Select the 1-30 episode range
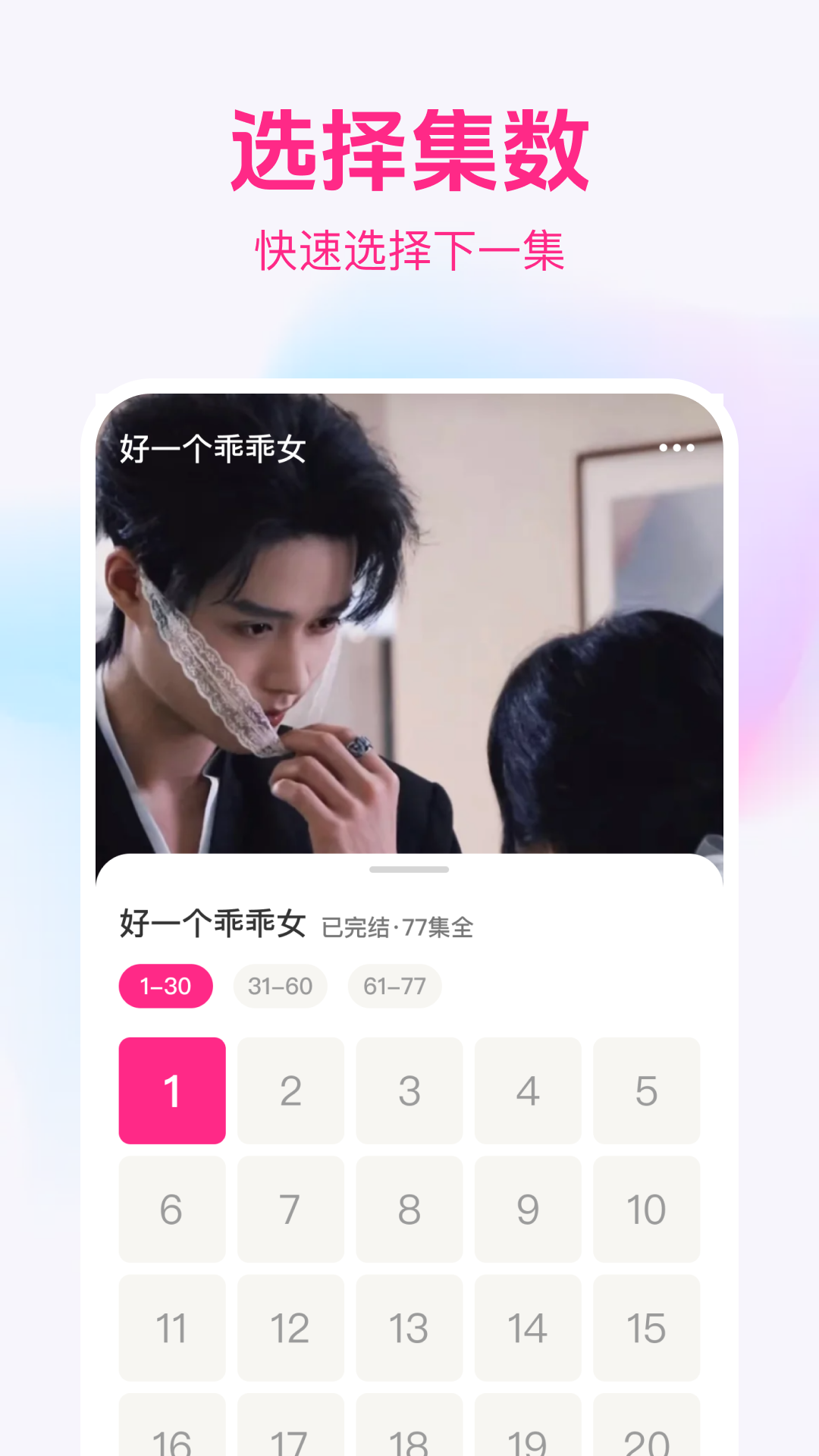 (x=167, y=986)
